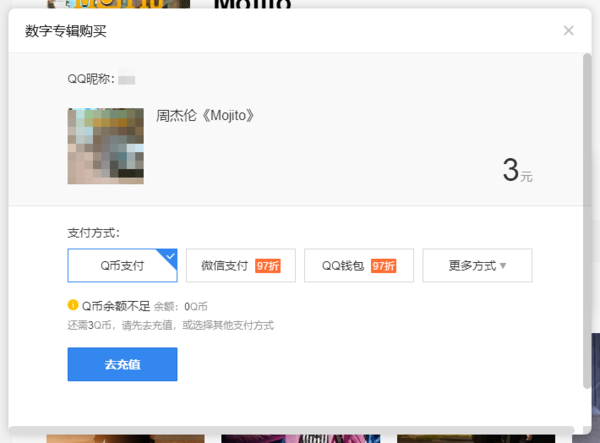Select Q币支付 as payment method
Screen dimensions: 600x443
[122, 265]
